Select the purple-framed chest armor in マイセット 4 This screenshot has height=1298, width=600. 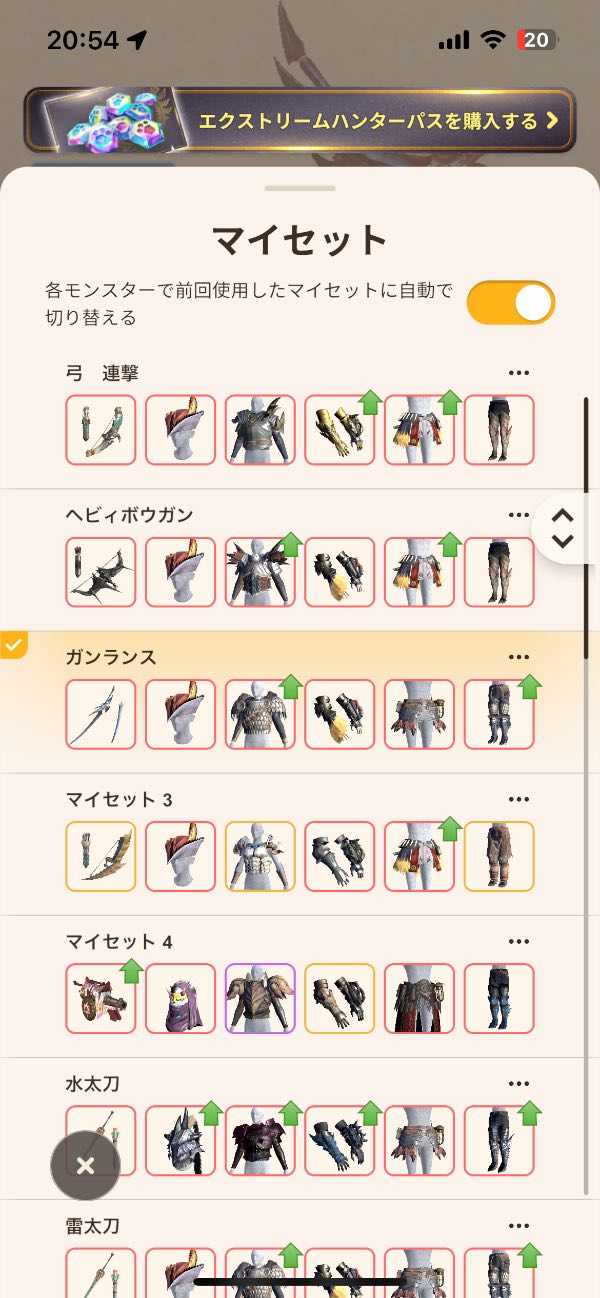coord(260,998)
